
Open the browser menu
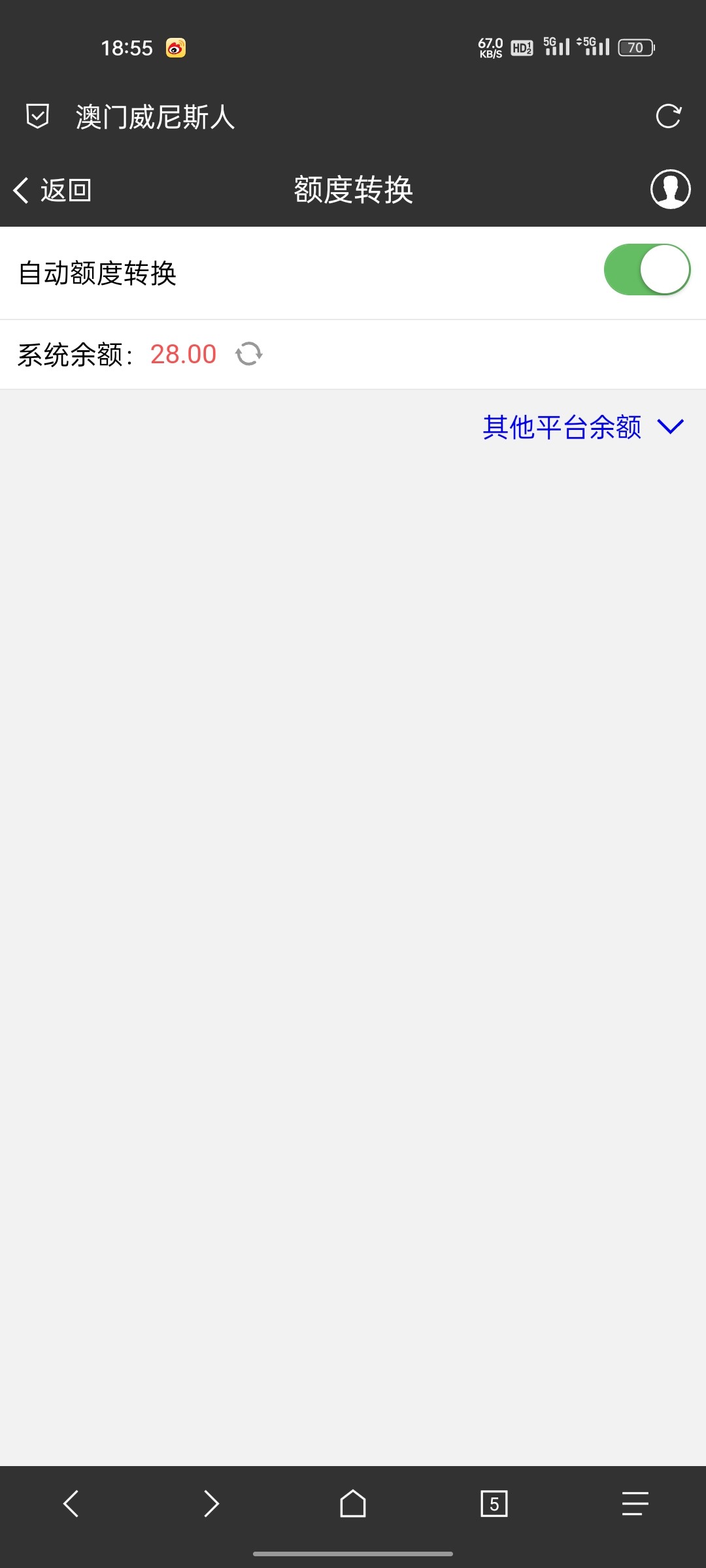tap(635, 1503)
